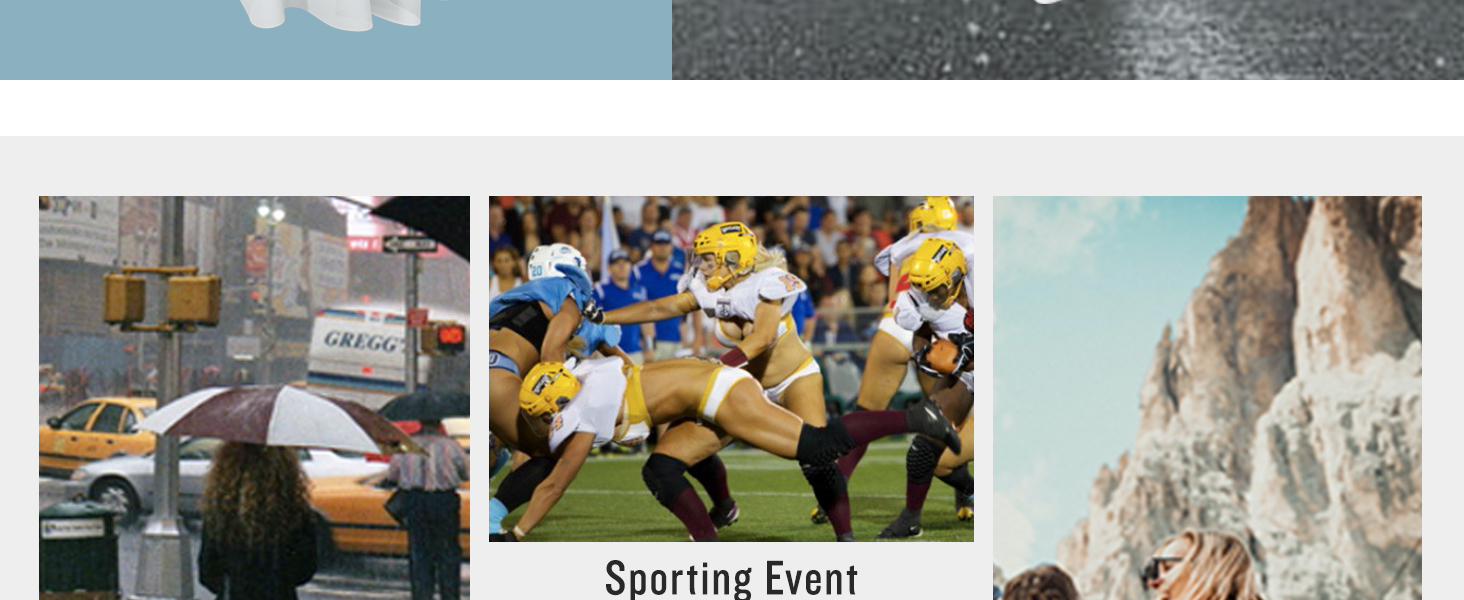This screenshot has width=1464, height=600.
Task: Open the rocky mountain photo card
Action: tap(1207, 397)
